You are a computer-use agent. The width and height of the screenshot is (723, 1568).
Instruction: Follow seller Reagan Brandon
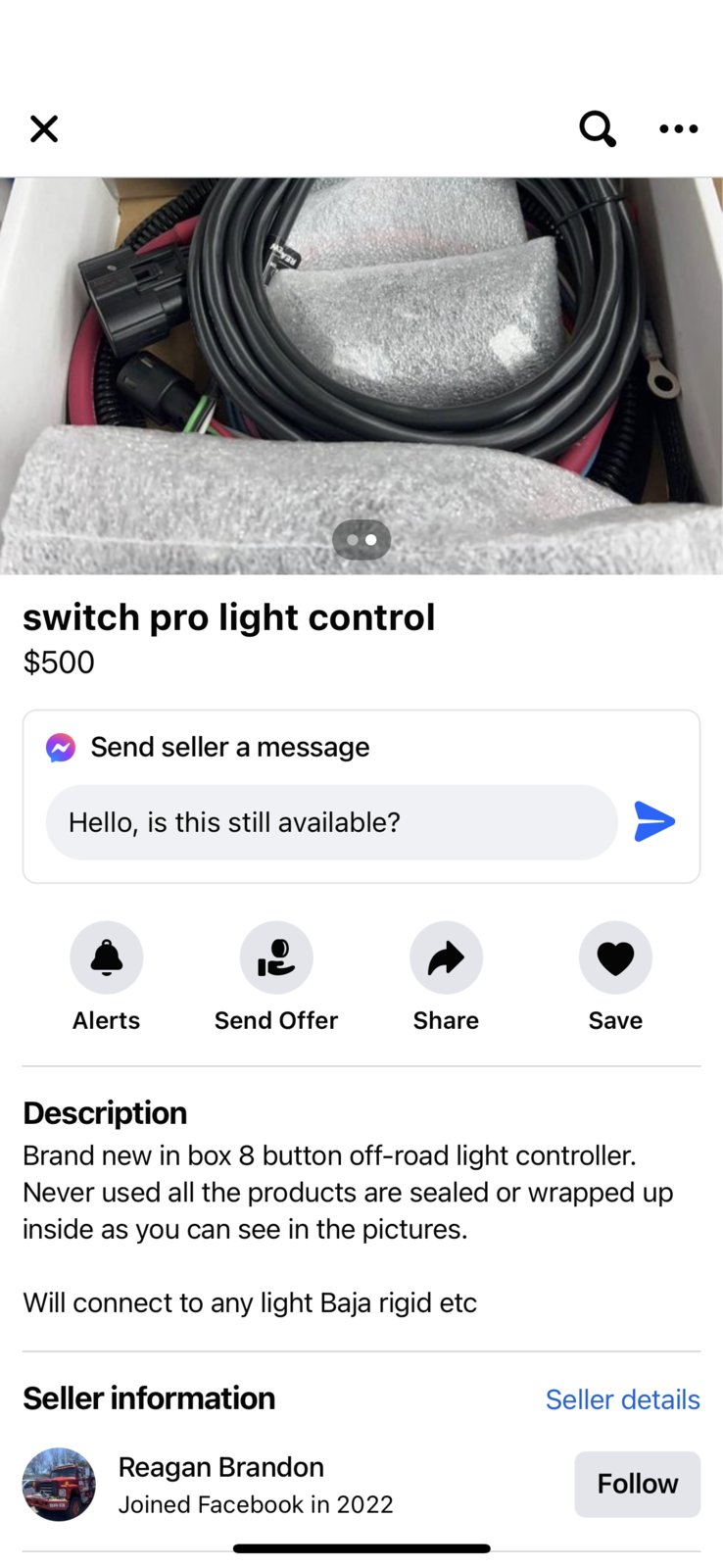point(637,1484)
